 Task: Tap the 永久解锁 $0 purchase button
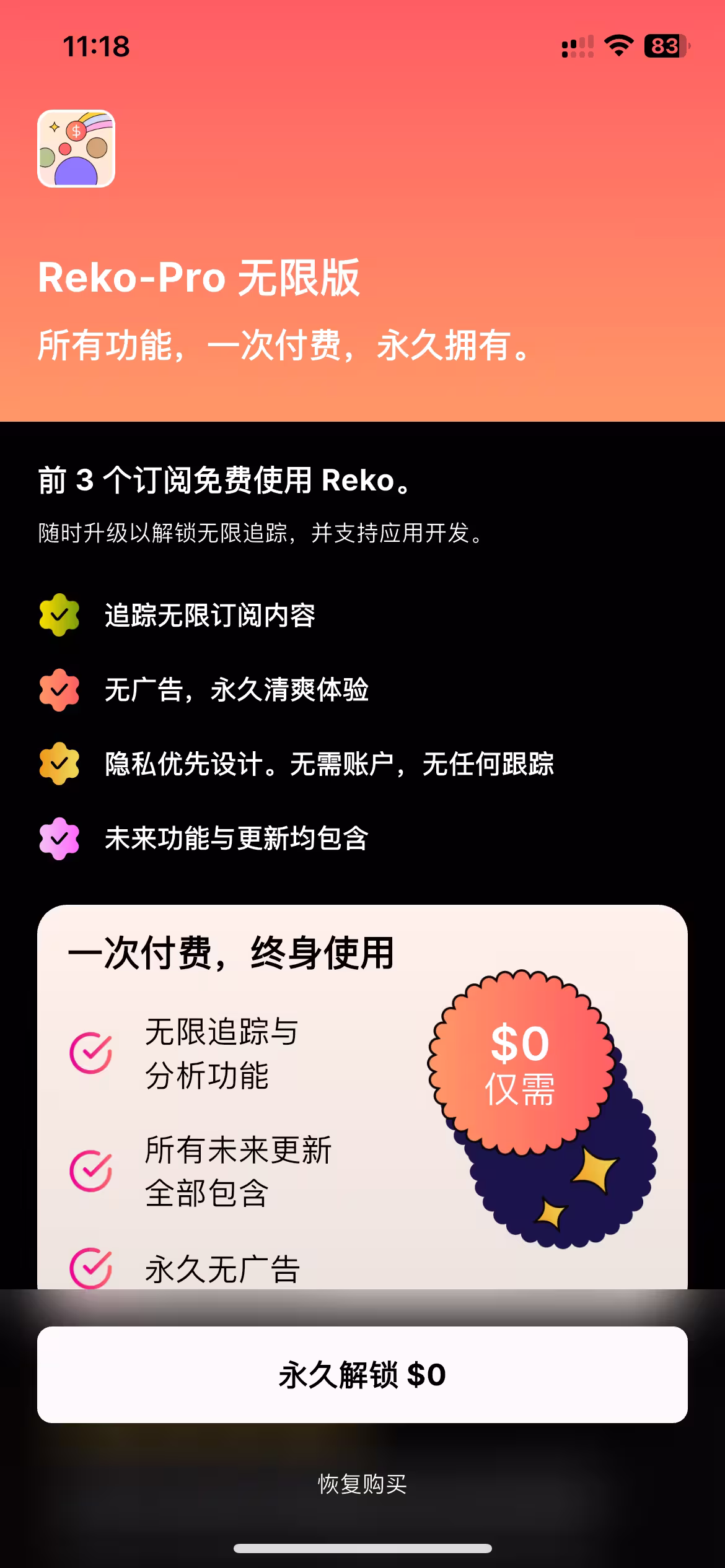[362, 1375]
